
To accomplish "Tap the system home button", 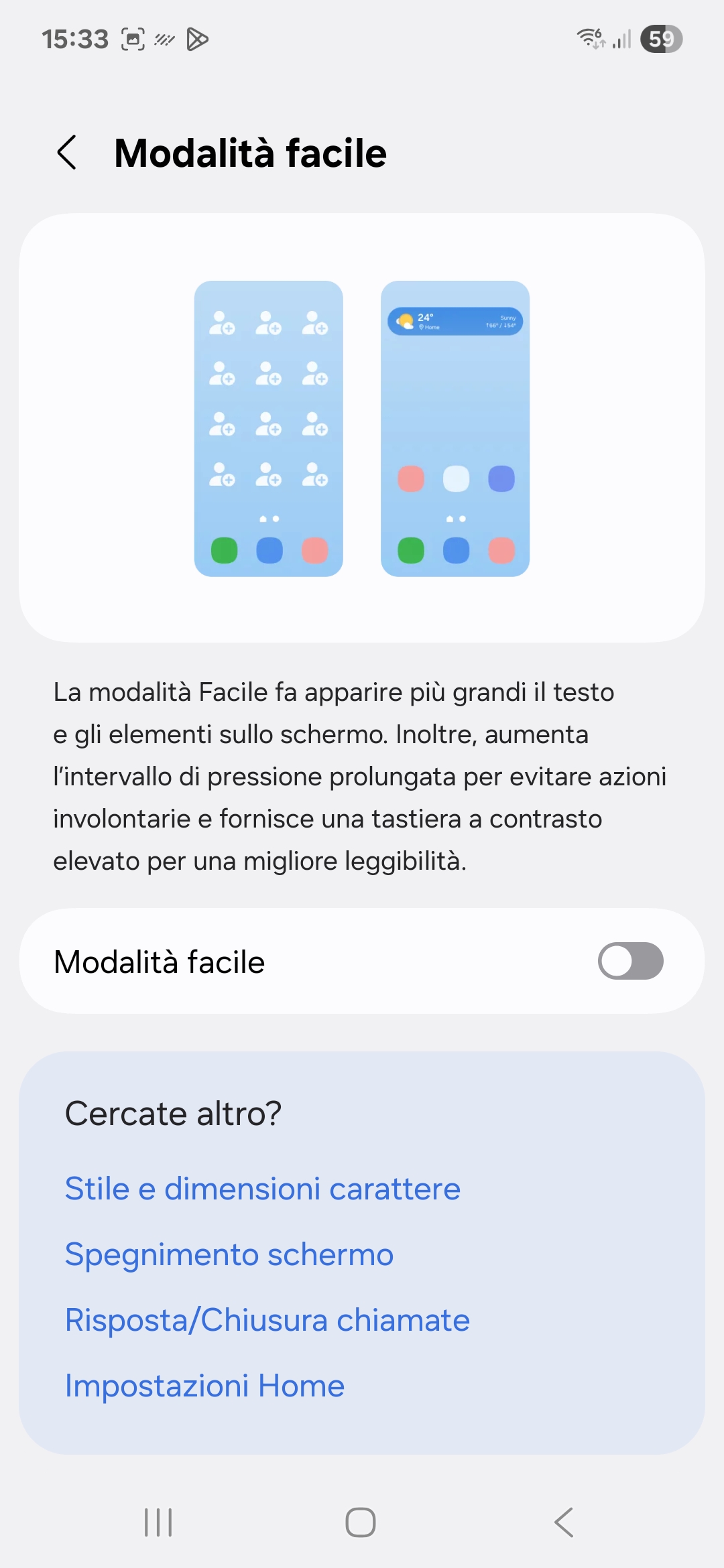I will 361,1522.
